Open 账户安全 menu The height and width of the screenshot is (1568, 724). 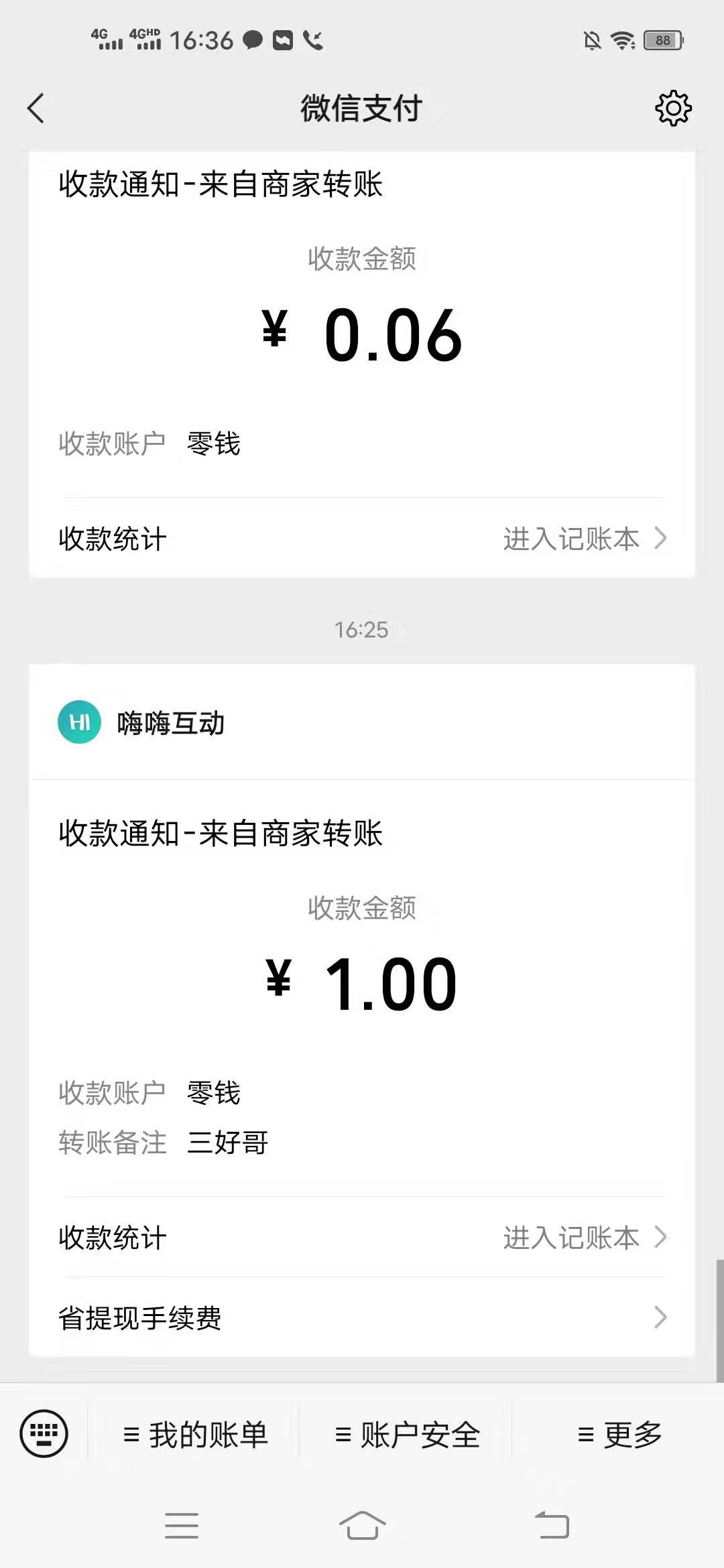point(408,1435)
